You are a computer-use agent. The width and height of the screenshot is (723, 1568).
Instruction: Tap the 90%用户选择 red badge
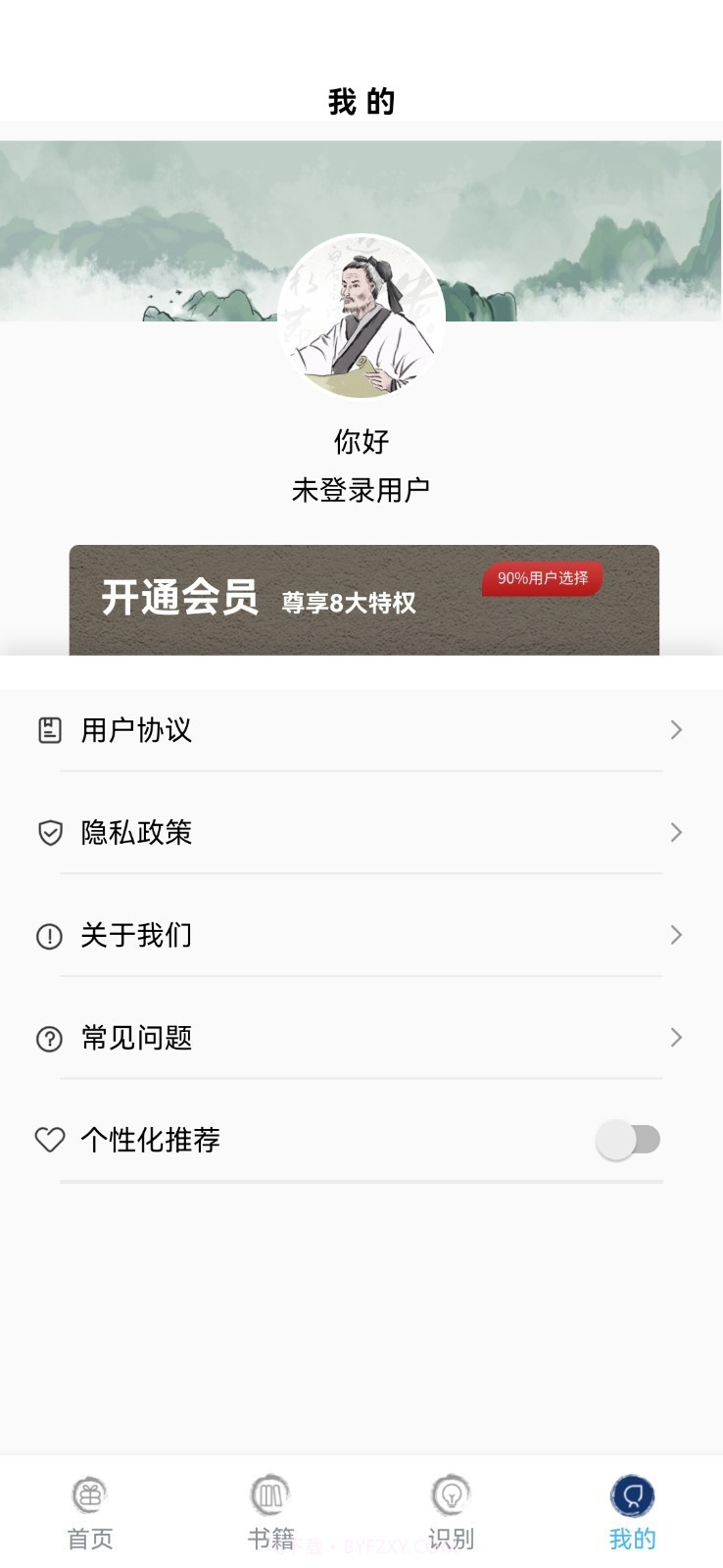pos(542,578)
